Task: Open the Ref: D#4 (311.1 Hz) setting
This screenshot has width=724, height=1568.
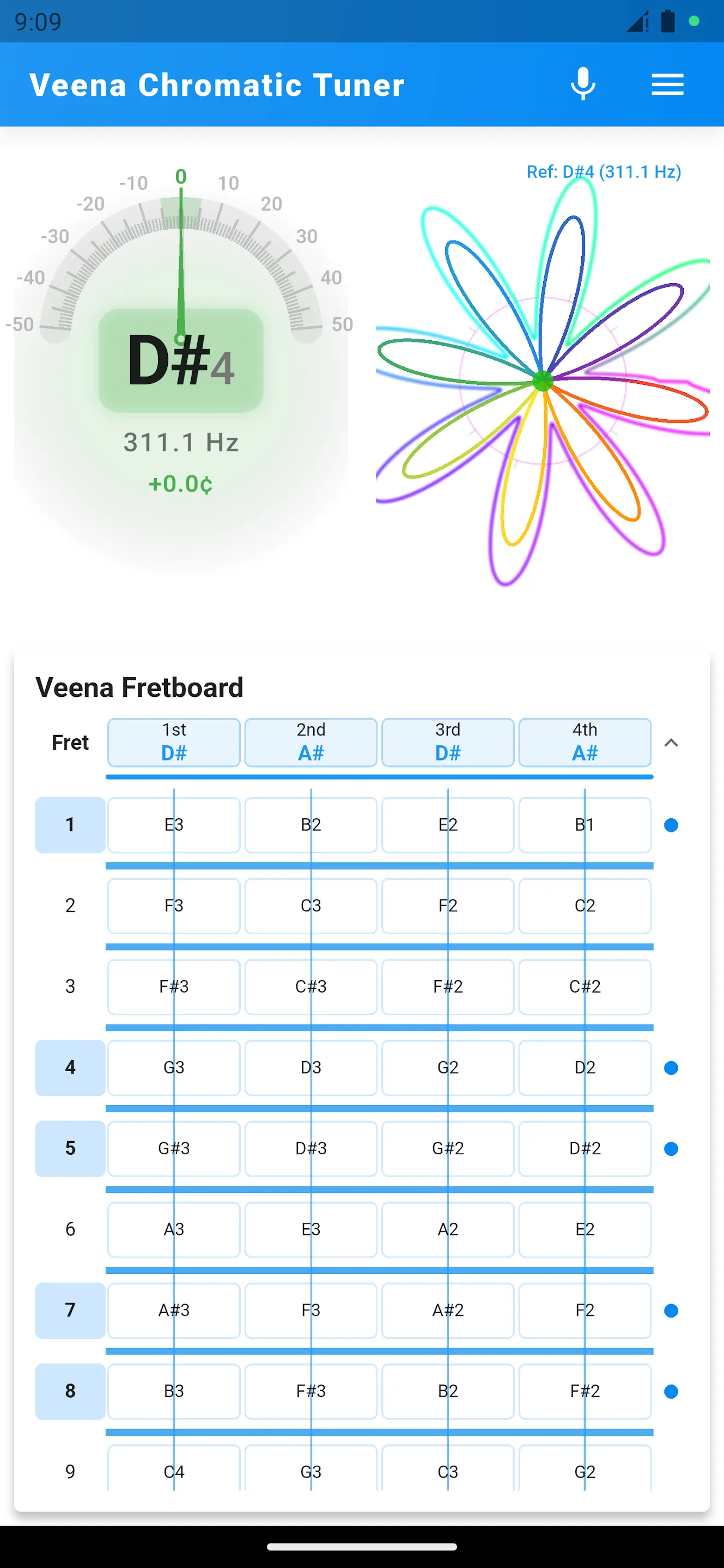Action: (x=605, y=171)
